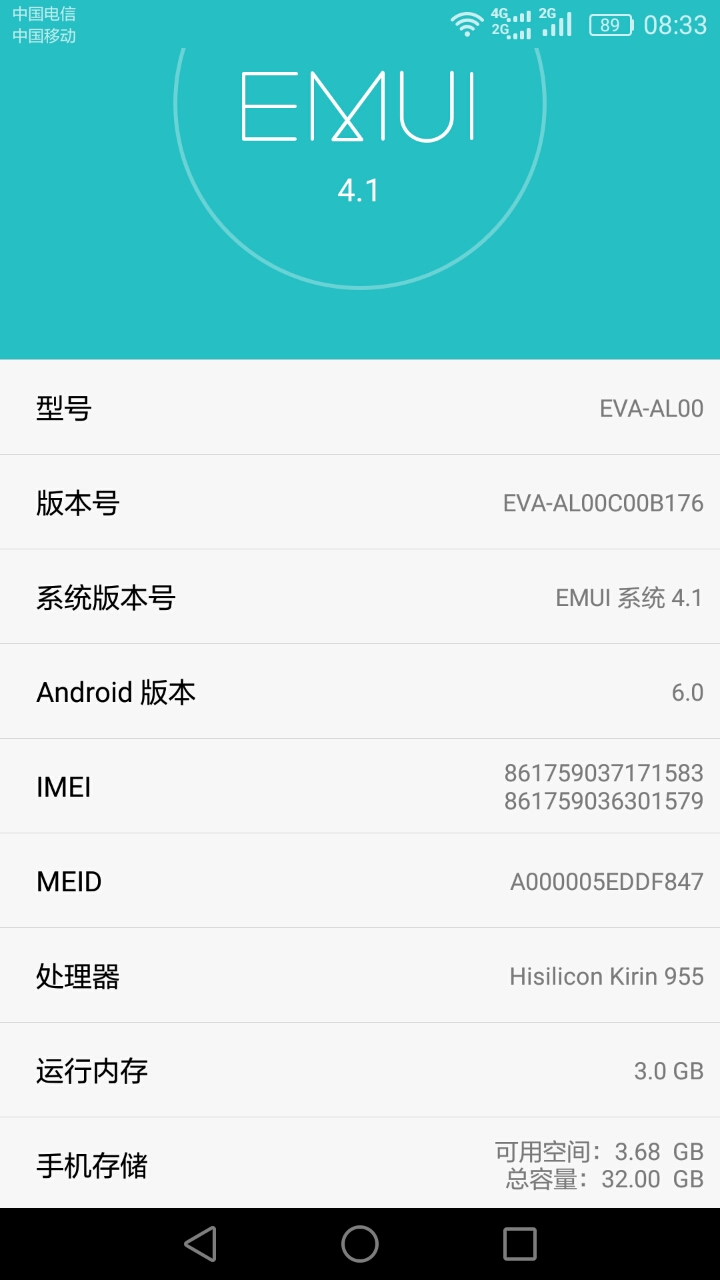720x1280 pixels.
Task: Tap the 版本号 build number row
Action: pyautogui.click(x=360, y=502)
